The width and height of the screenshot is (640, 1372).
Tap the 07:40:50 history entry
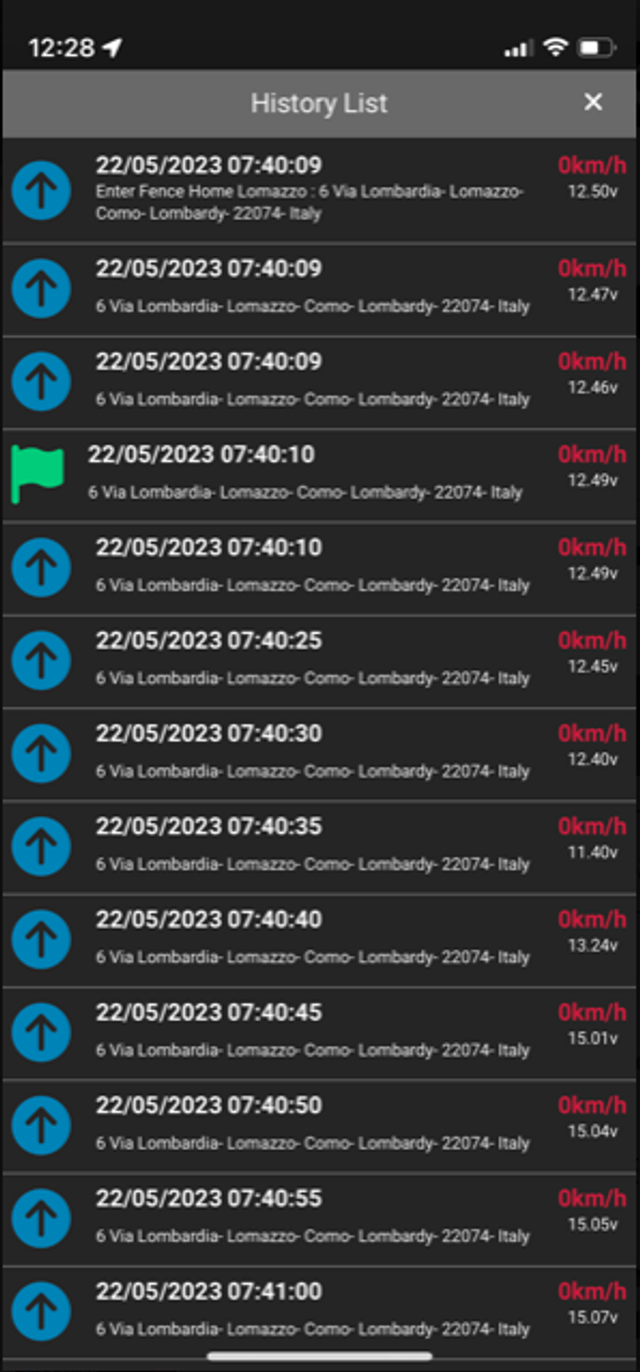[320, 1127]
